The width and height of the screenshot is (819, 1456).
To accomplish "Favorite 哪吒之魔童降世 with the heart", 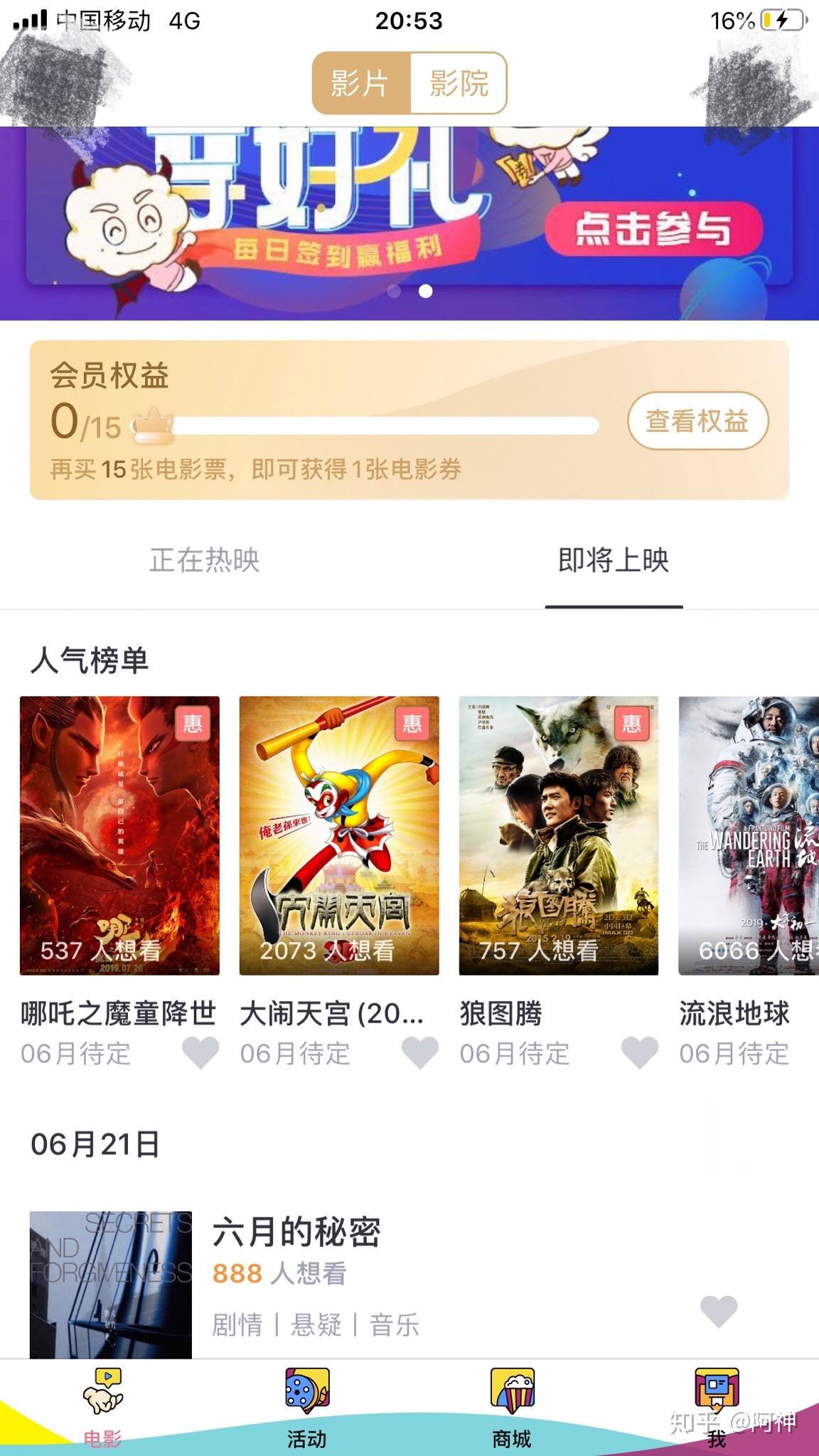I will [201, 1052].
